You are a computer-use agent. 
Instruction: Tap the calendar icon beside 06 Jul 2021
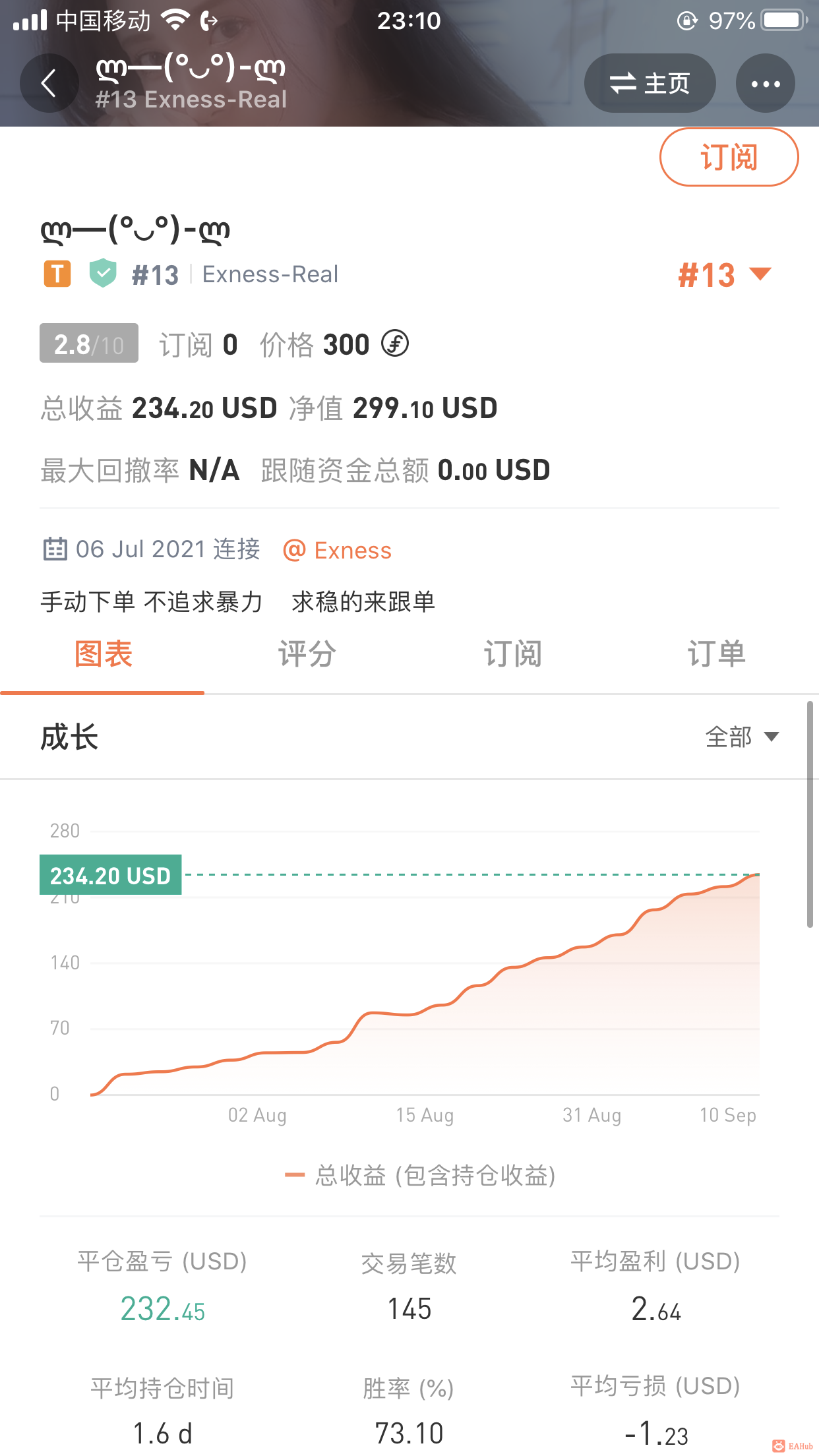click(x=55, y=549)
